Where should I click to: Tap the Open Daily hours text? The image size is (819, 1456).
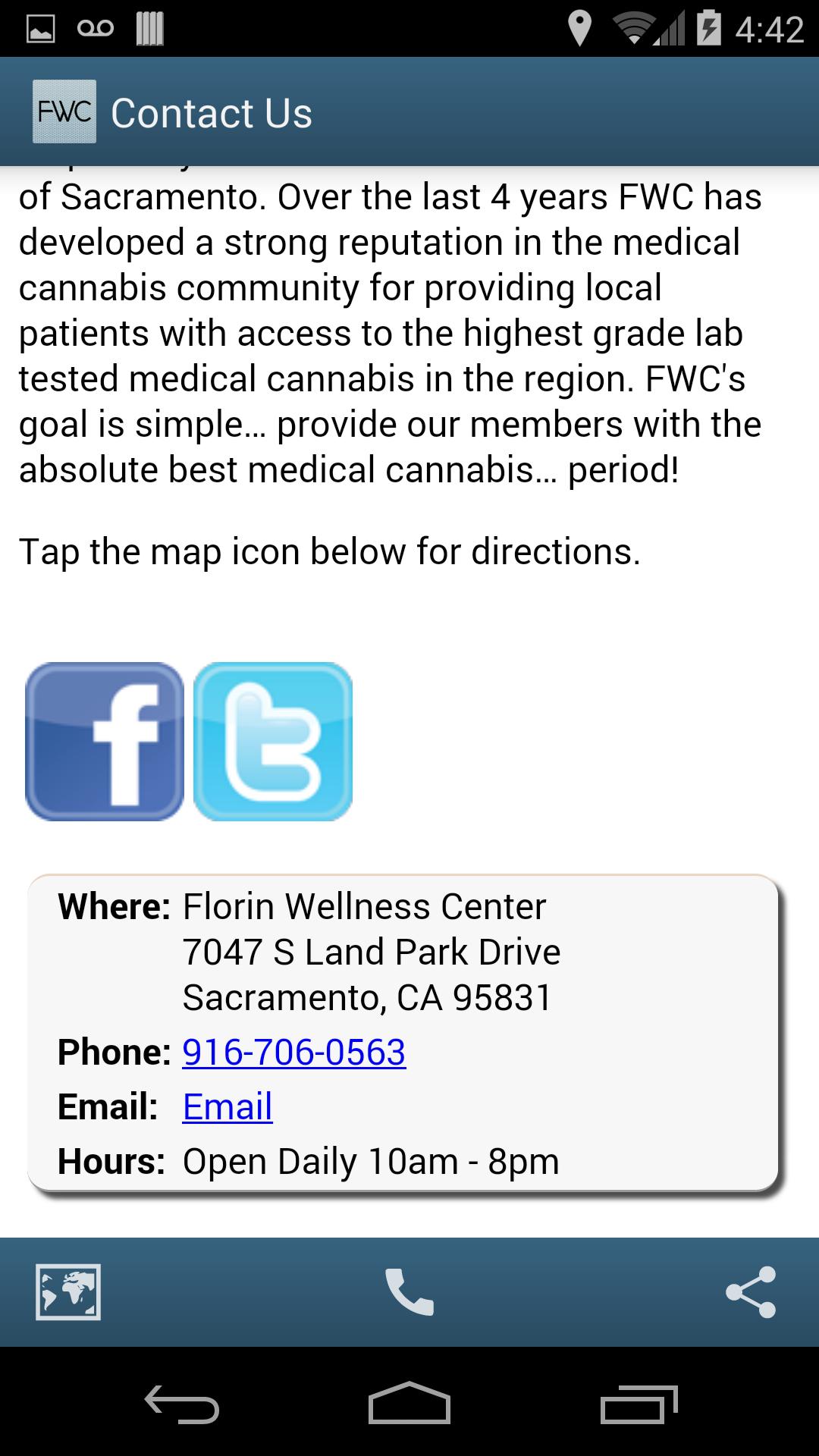[371, 1160]
